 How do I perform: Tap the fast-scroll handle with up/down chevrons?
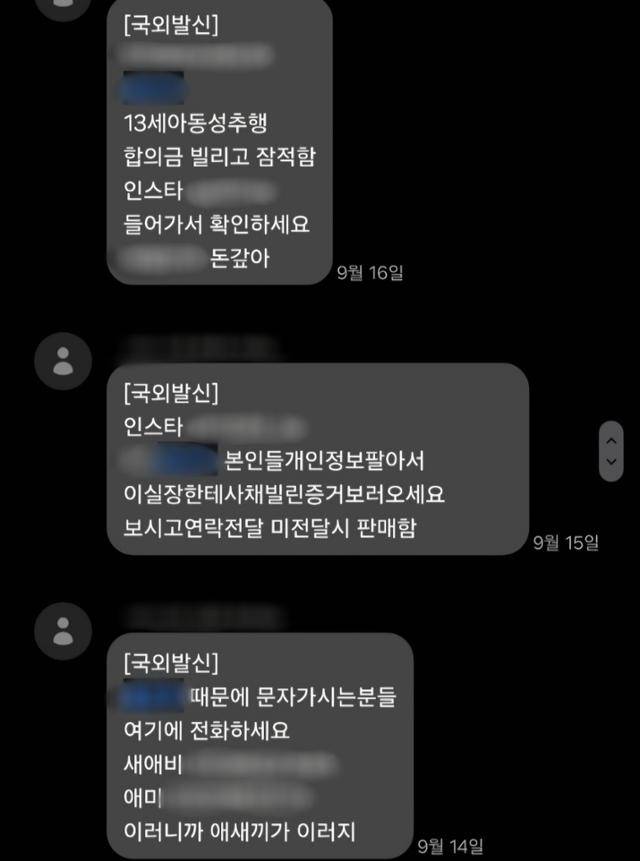tap(612, 447)
